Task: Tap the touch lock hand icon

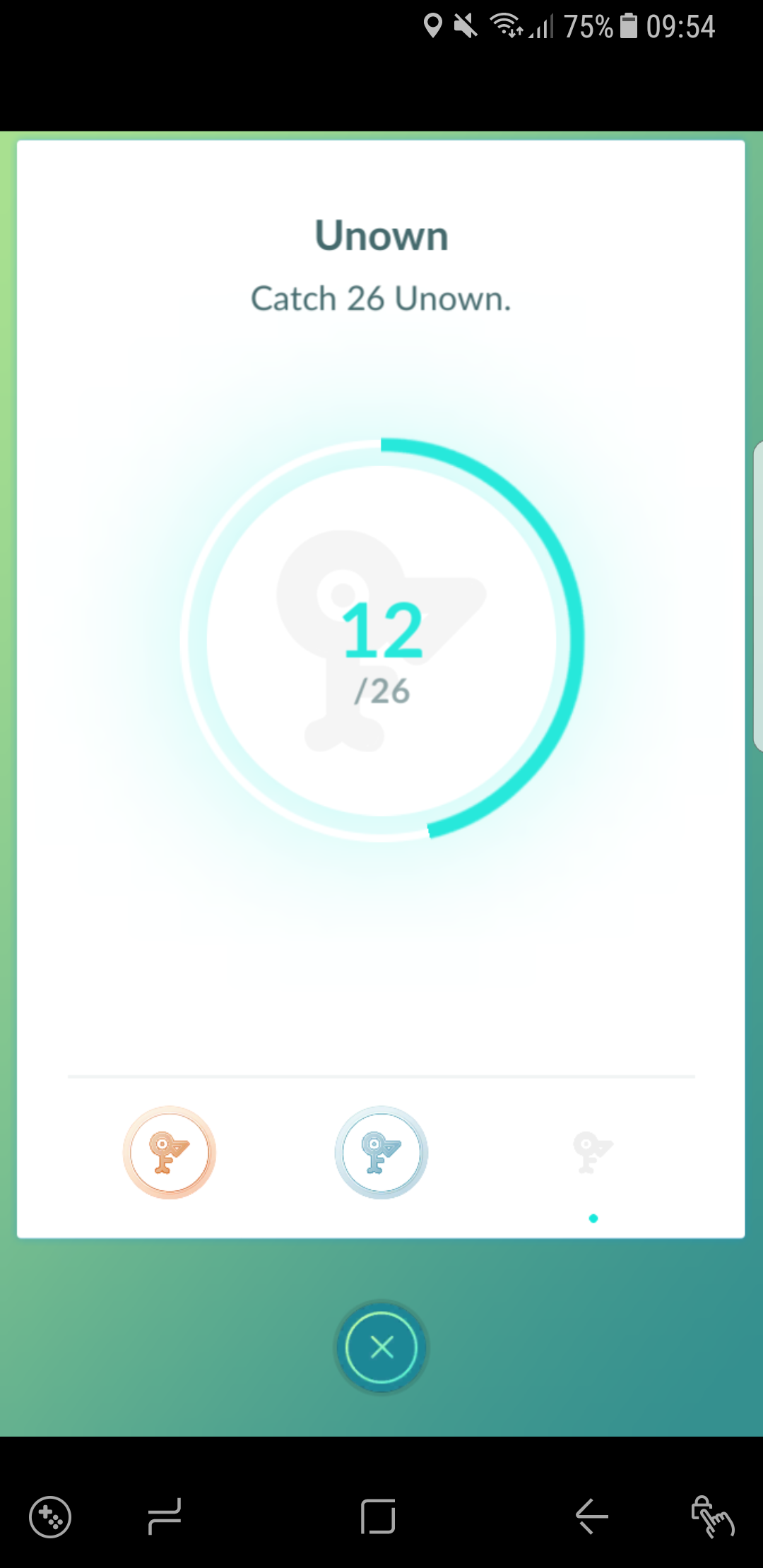Action: (x=712, y=1516)
